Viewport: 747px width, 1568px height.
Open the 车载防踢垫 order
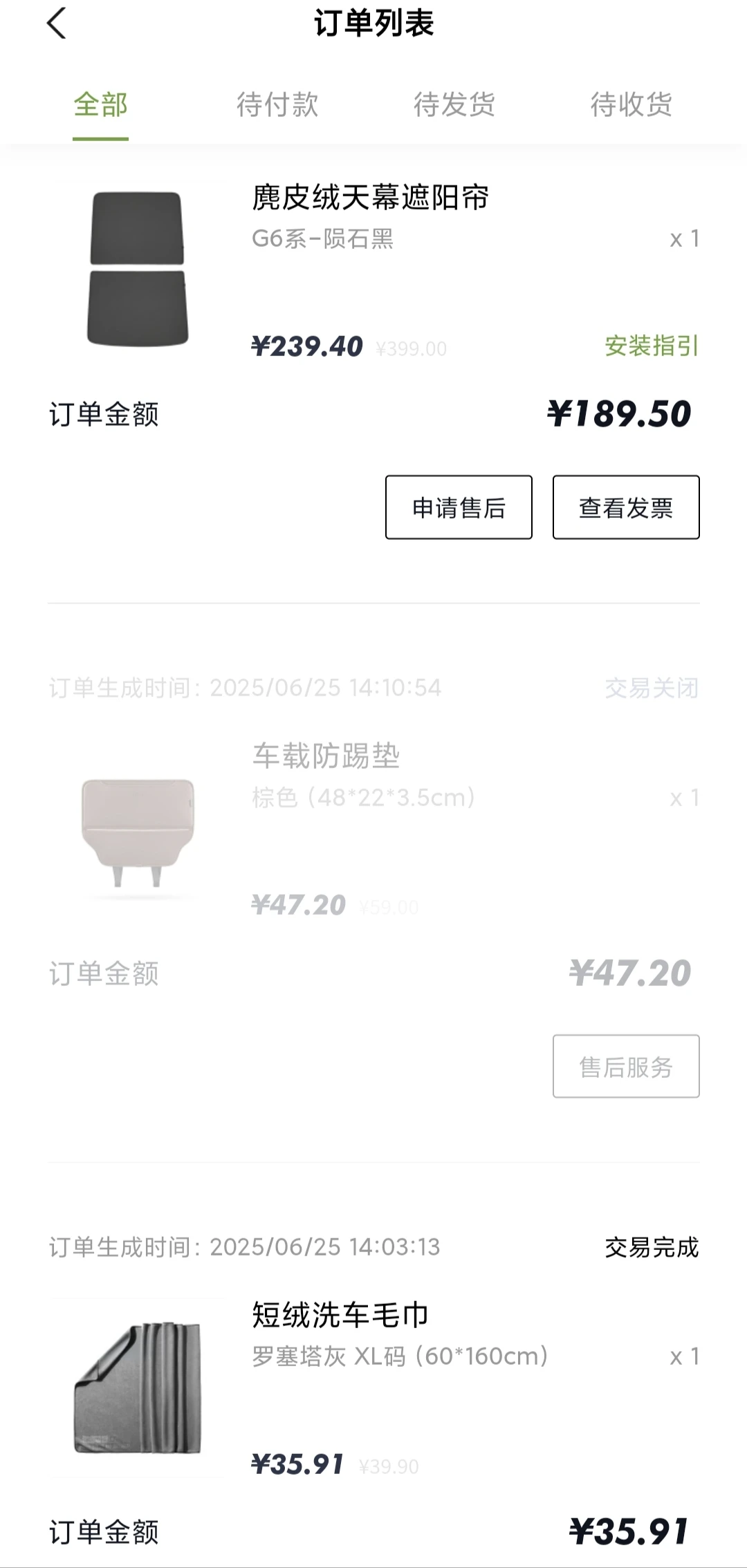(x=326, y=756)
